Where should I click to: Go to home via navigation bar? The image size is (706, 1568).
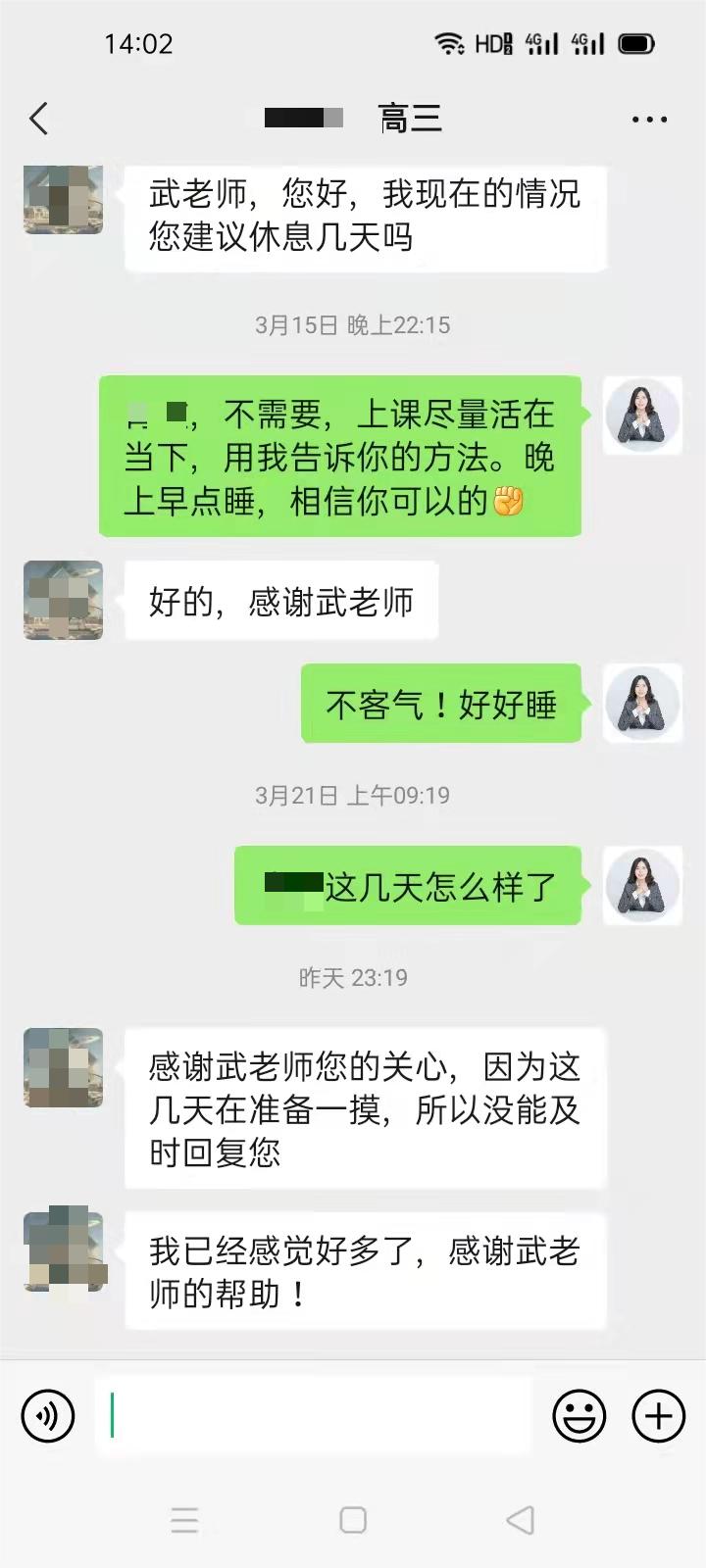pos(353,1520)
